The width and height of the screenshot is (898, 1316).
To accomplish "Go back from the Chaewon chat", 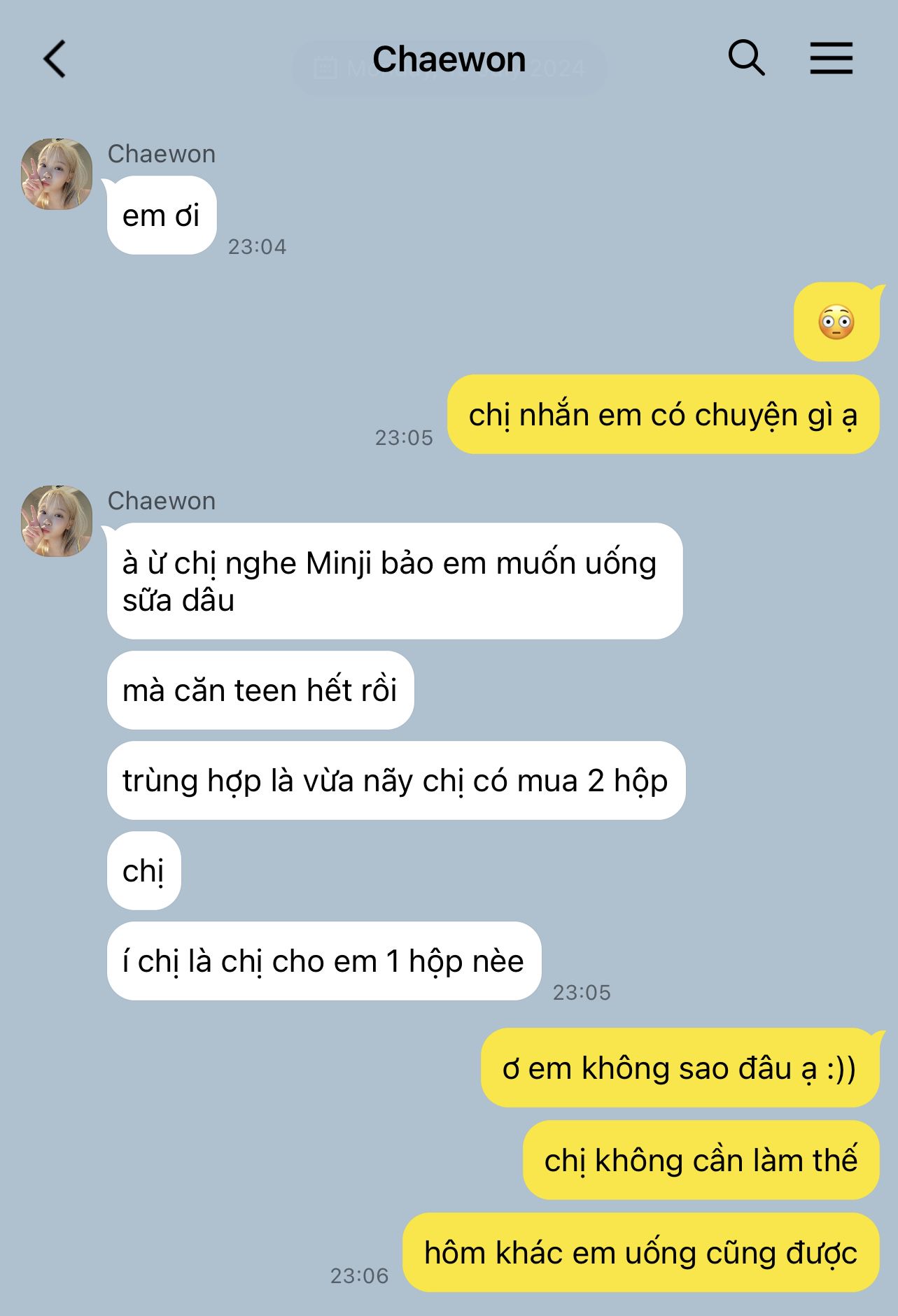I will pyautogui.click(x=55, y=59).
